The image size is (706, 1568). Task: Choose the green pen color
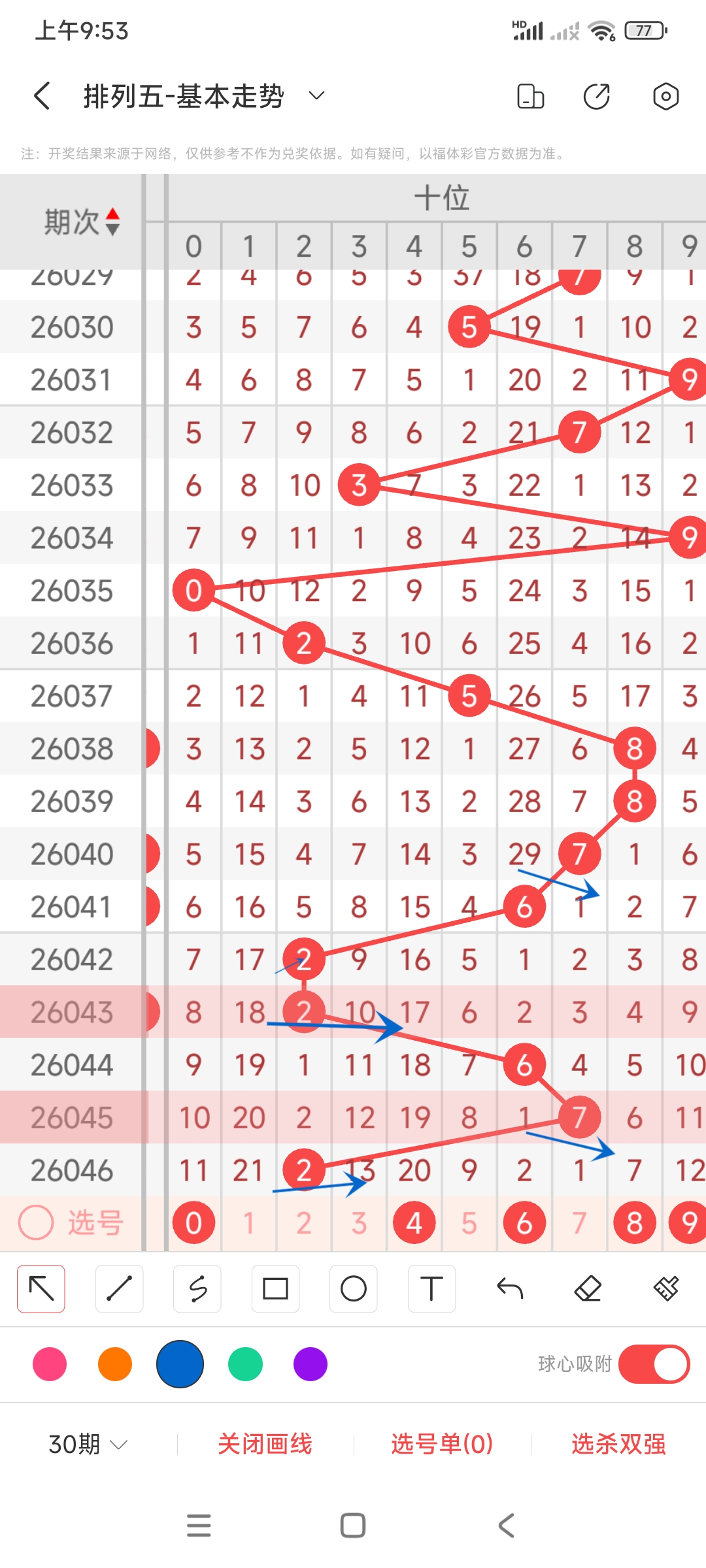pyautogui.click(x=245, y=1364)
